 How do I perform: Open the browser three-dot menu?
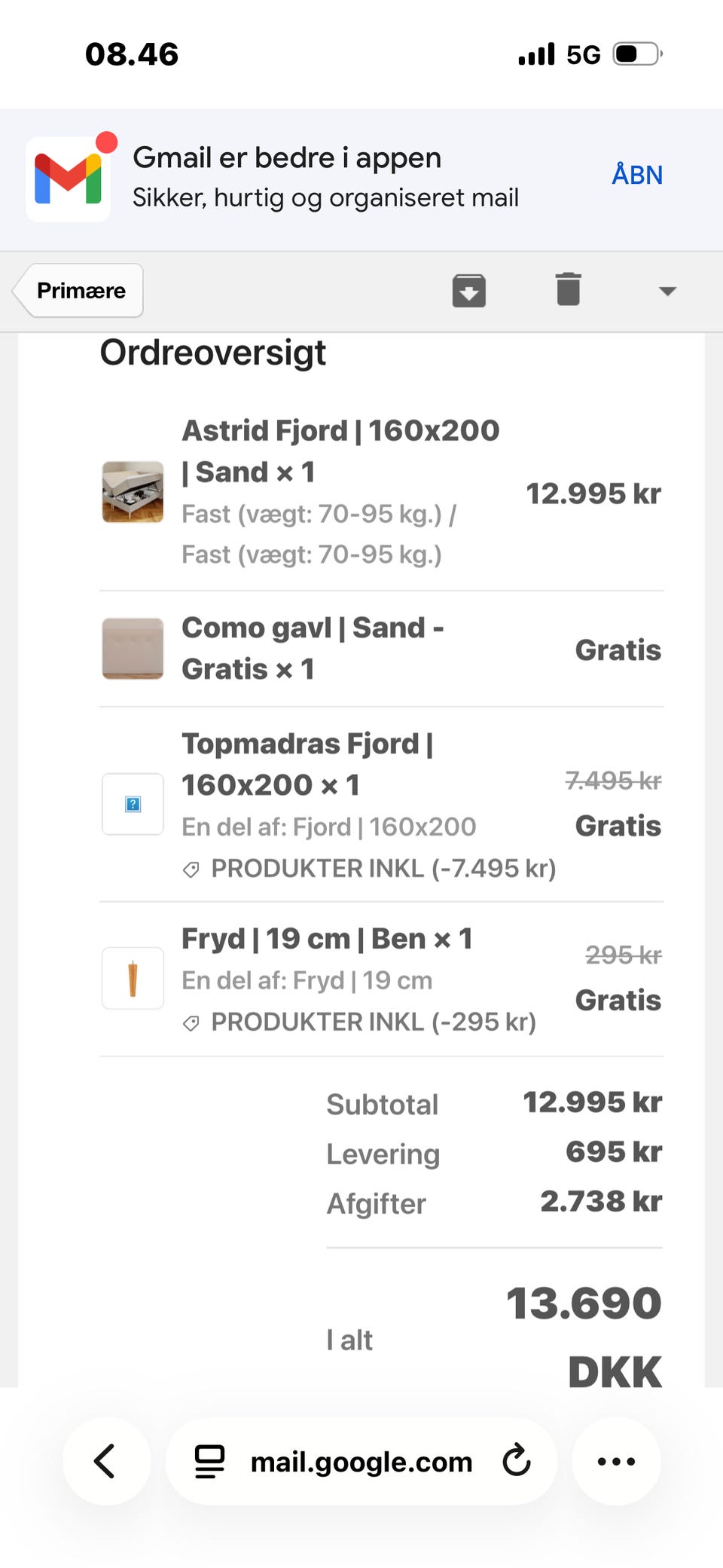coord(616,1461)
